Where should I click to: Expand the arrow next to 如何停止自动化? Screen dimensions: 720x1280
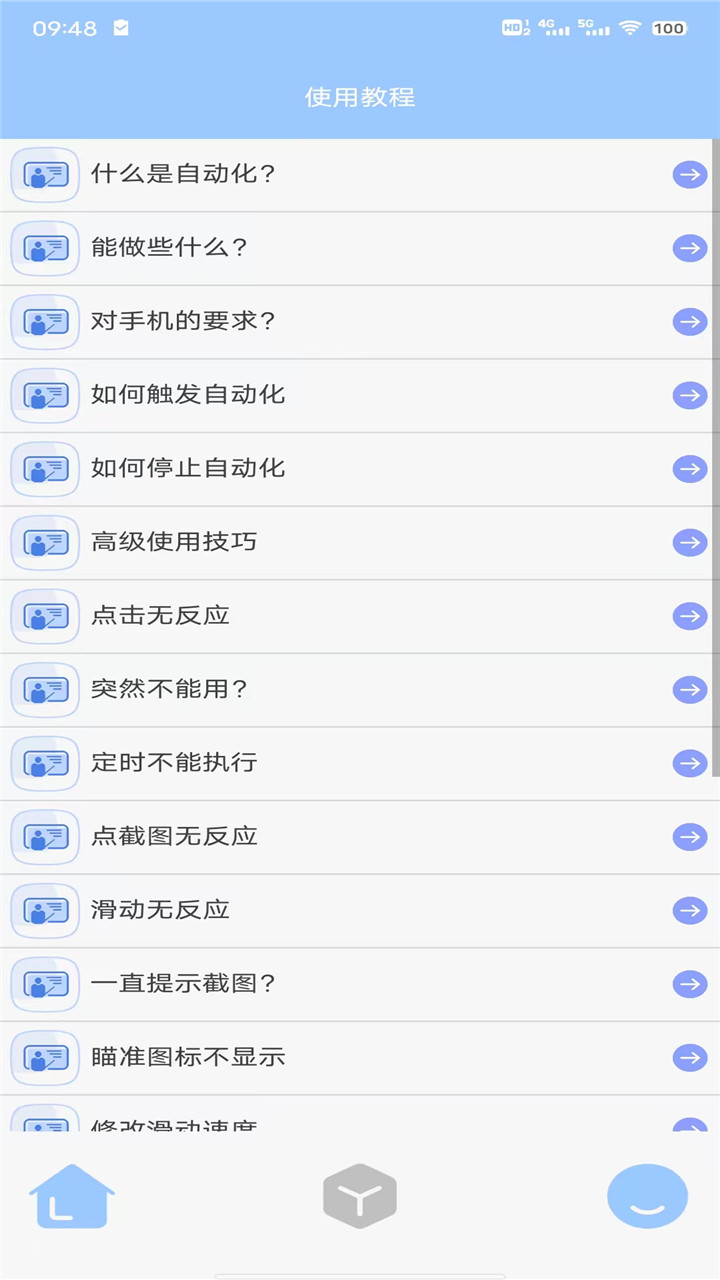(x=689, y=468)
